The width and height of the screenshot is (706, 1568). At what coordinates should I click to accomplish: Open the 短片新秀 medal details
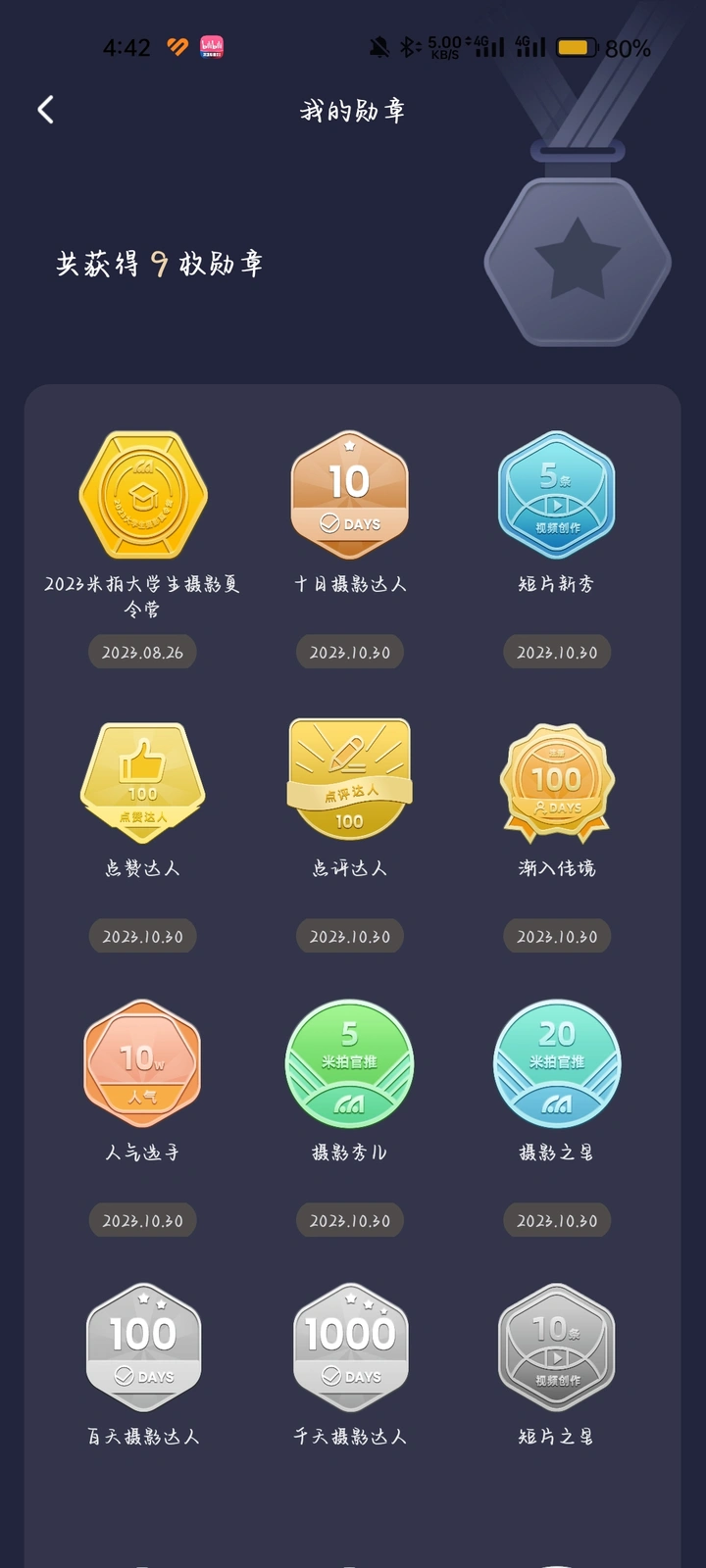pos(556,496)
